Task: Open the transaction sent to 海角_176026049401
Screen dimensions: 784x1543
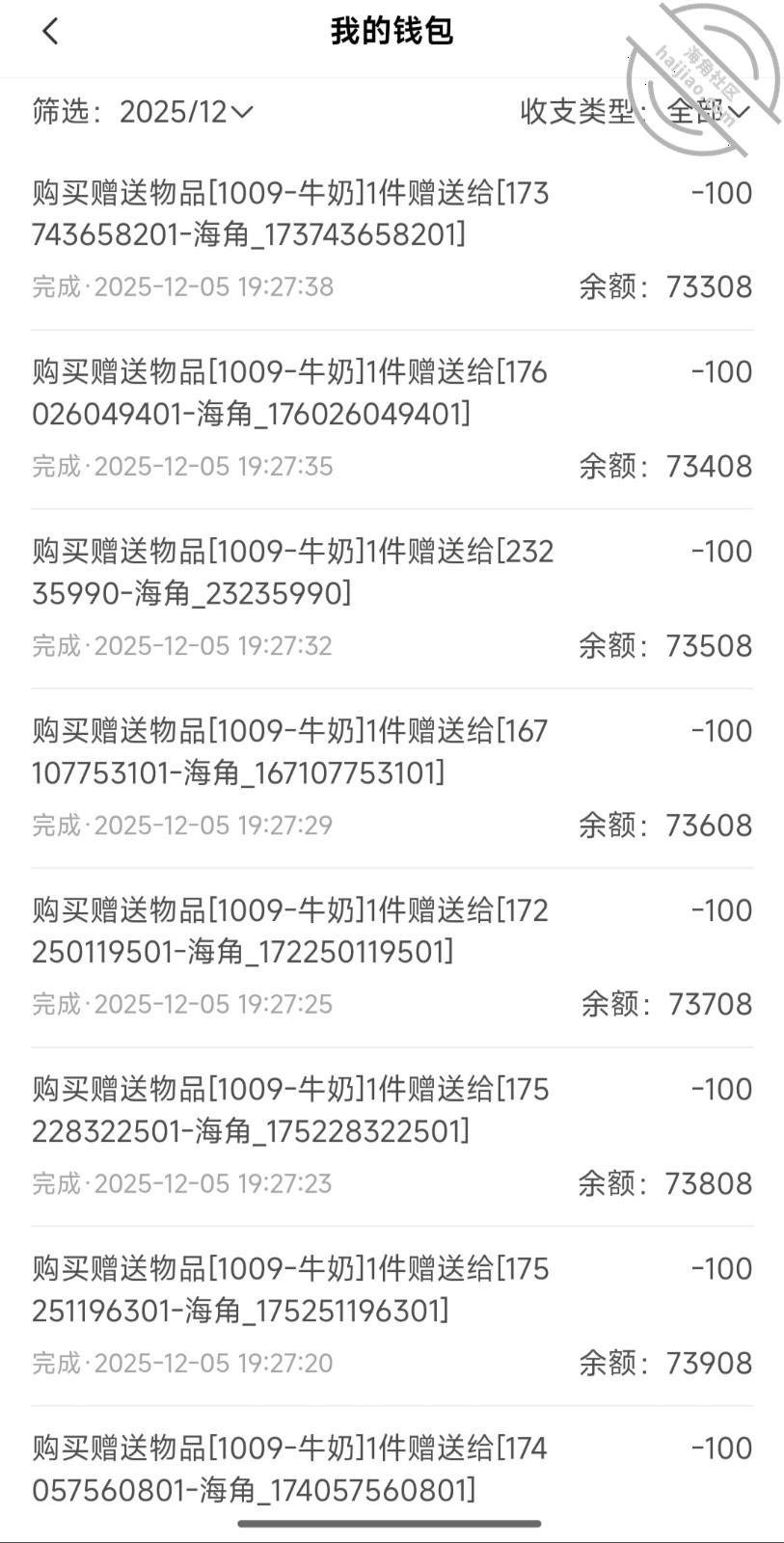Action: [288, 393]
